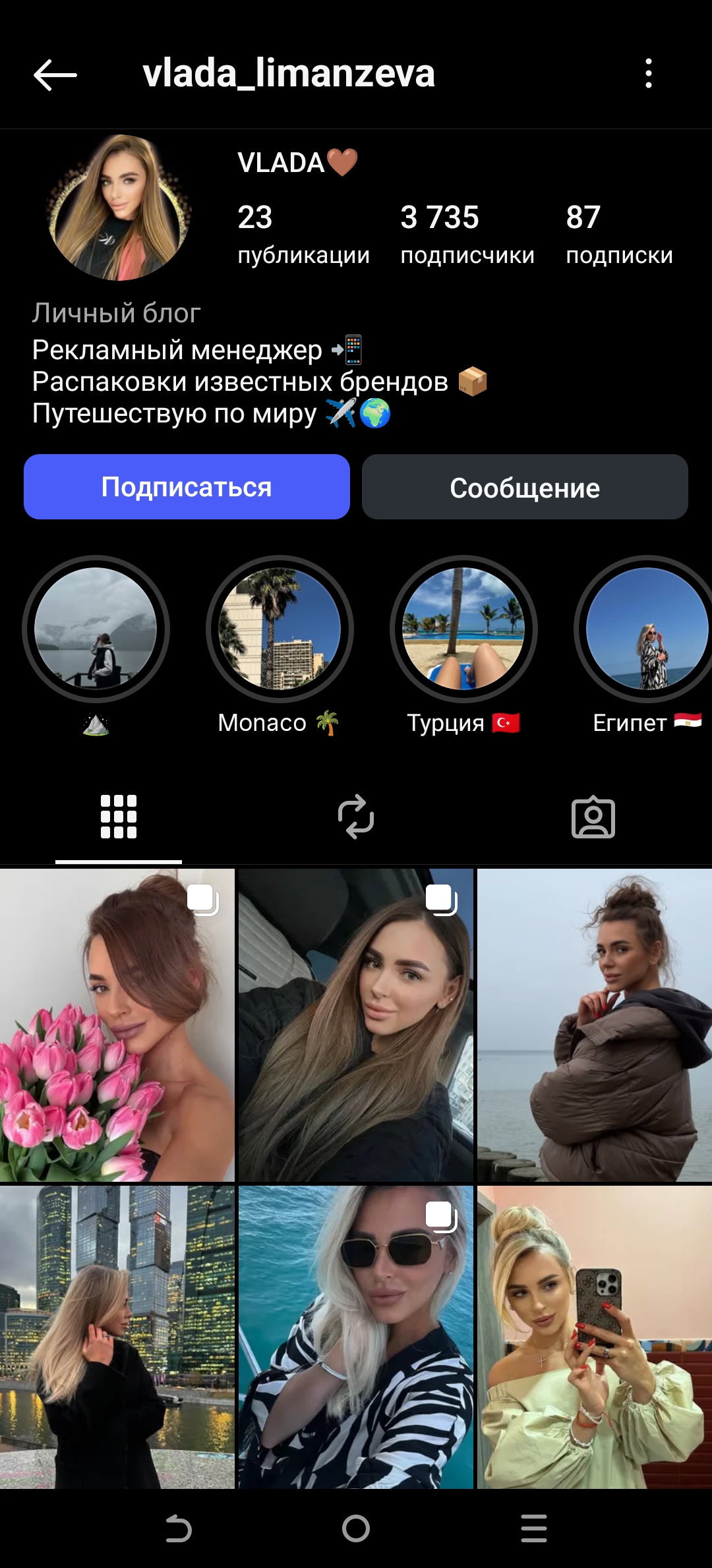Tap Сообщение to message the user
The height and width of the screenshot is (1568, 712).
click(524, 486)
